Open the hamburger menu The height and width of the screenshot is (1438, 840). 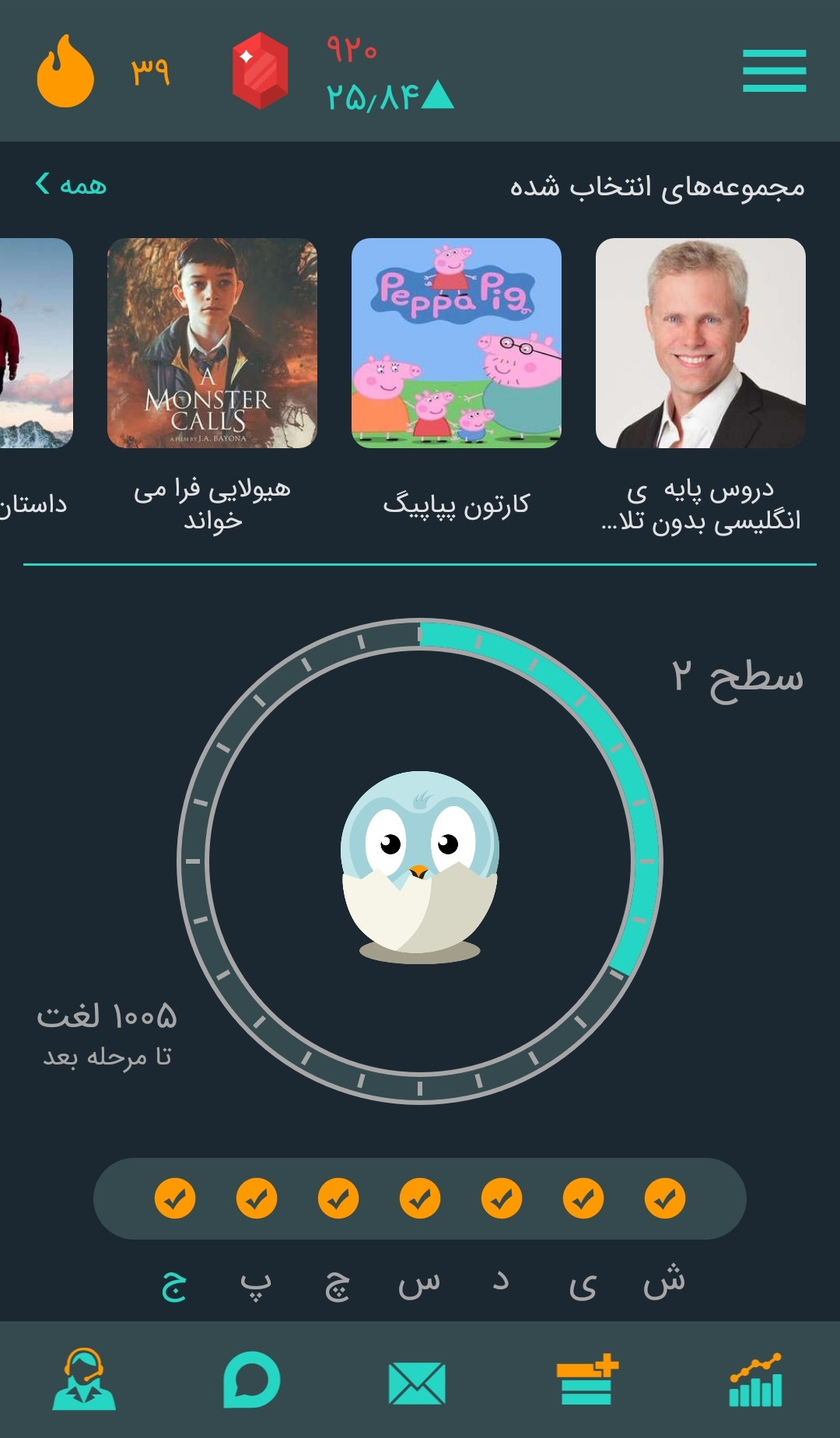pos(774,71)
